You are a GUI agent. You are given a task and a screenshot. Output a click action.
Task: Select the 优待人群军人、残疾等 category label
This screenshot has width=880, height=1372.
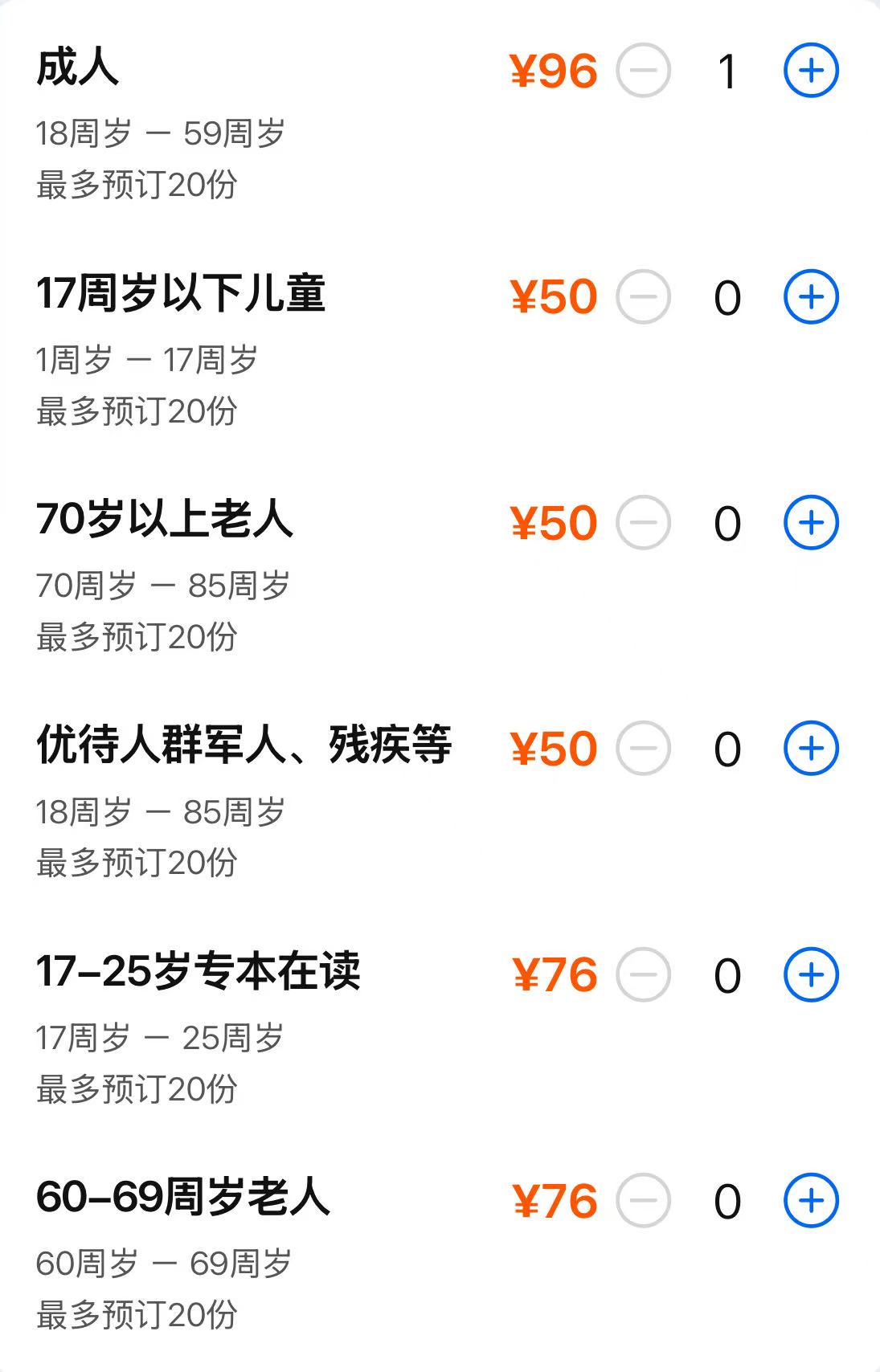pos(245,745)
